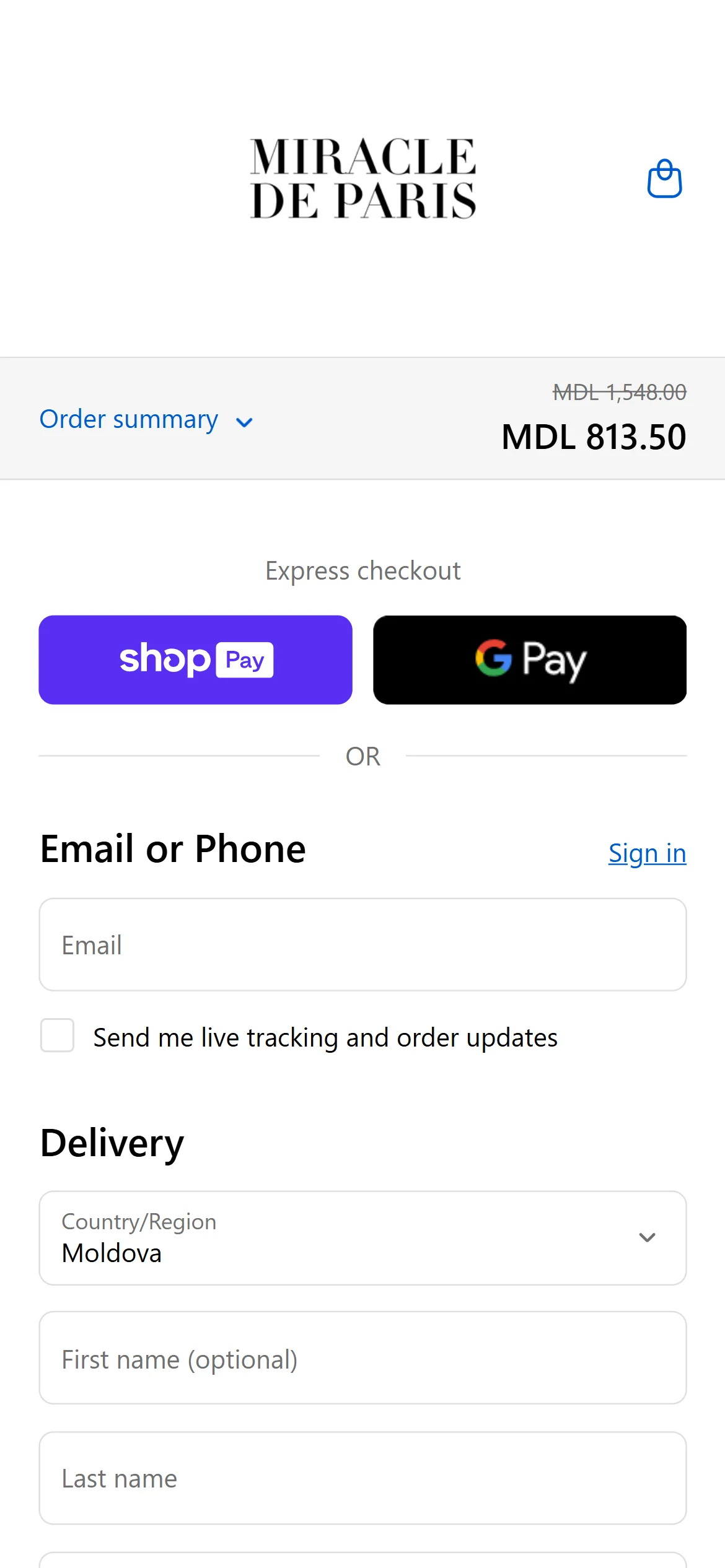Expand the Order summary section
The width and height of the screenshot is (725, 1568).
click(x=146, y=420)
